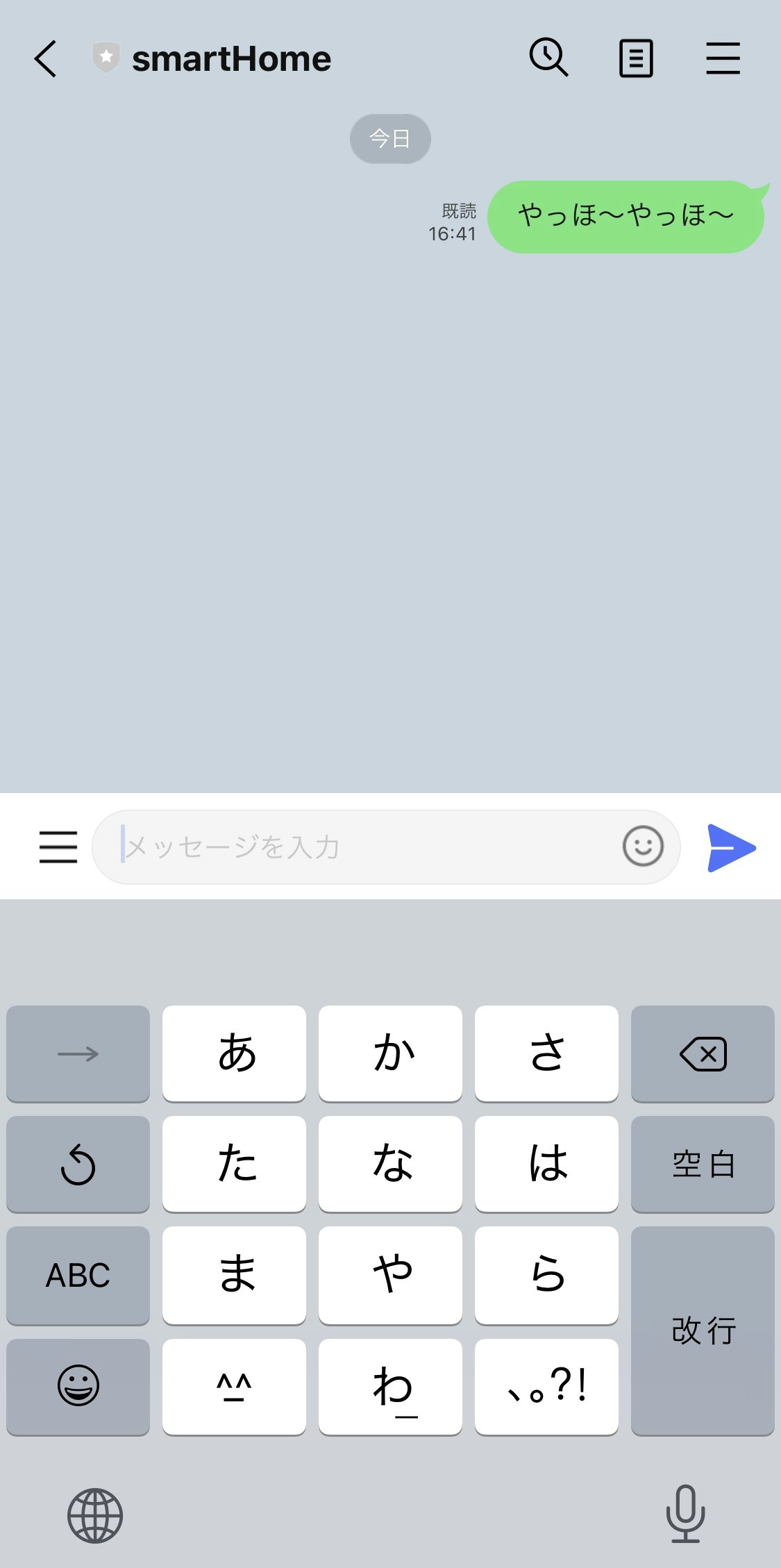Tap the 改行 return key
Screen dimensions: 781x1568
click(703, 1330)
